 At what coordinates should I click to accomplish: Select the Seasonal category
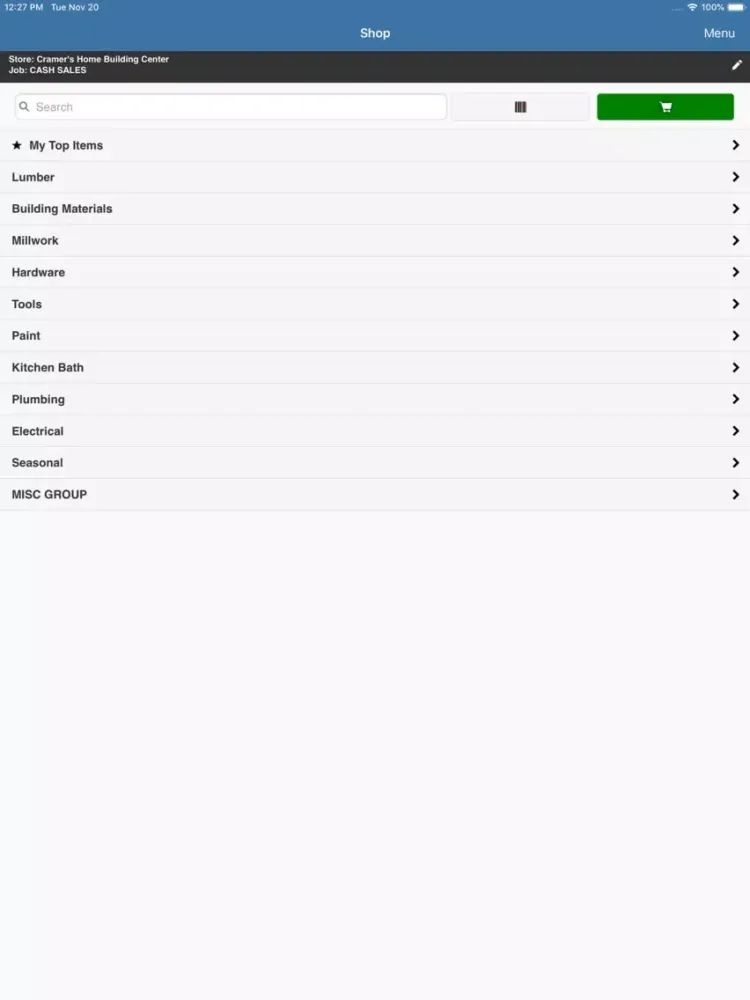pos(374,463)
